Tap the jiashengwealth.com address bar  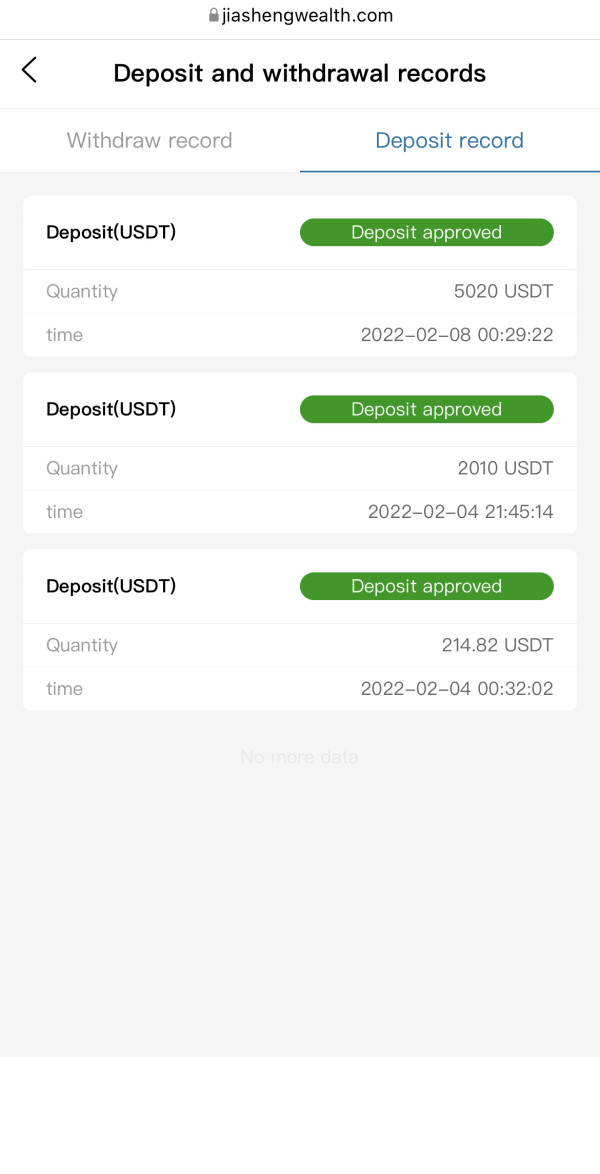point(300,15)
